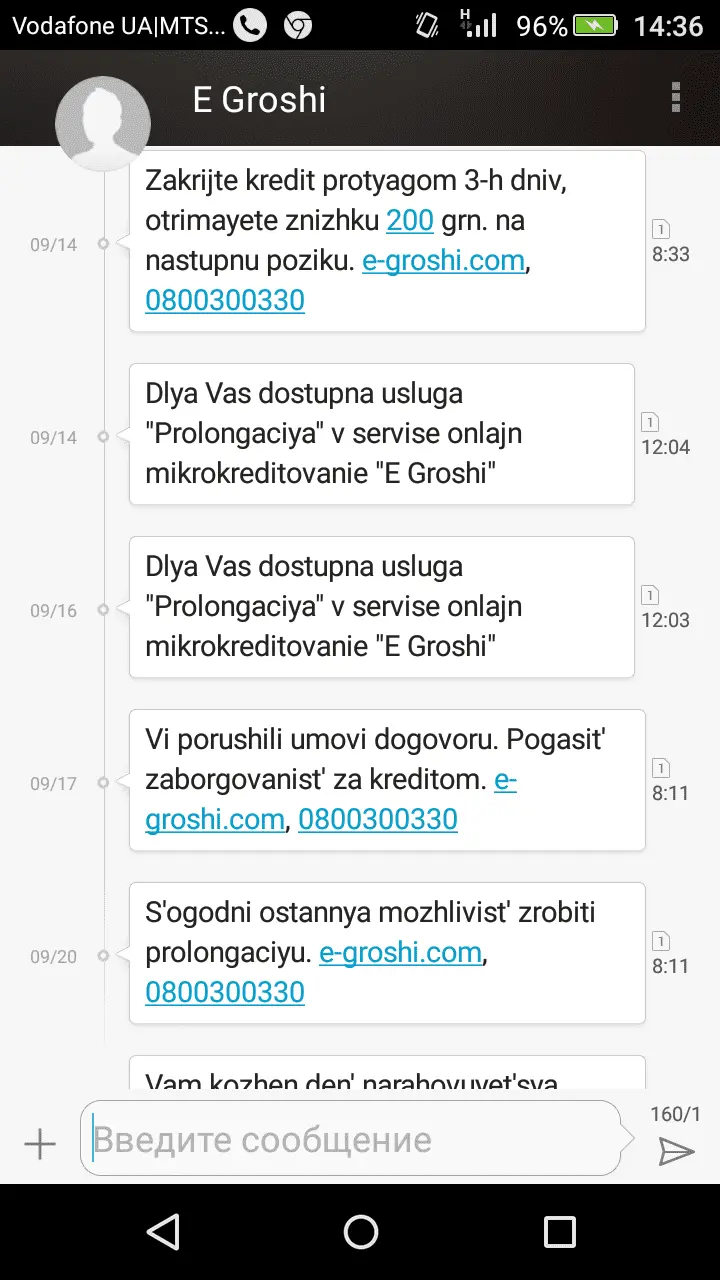Open the E Groshi contact avatar
The width and height of the screenshot is (720, 1280).
coord(103,121)
